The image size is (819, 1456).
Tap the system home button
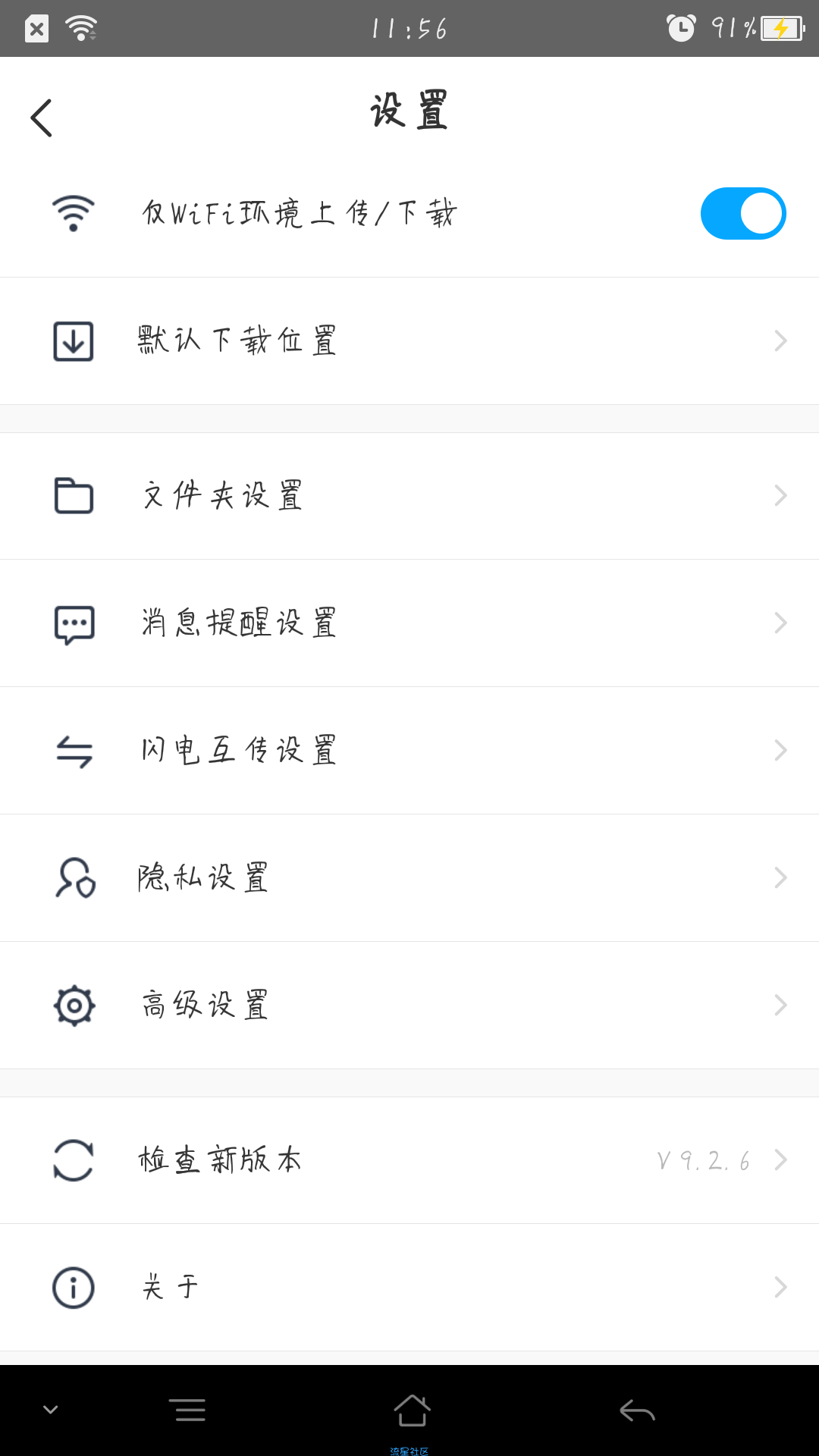click(x=412, y=1410)
